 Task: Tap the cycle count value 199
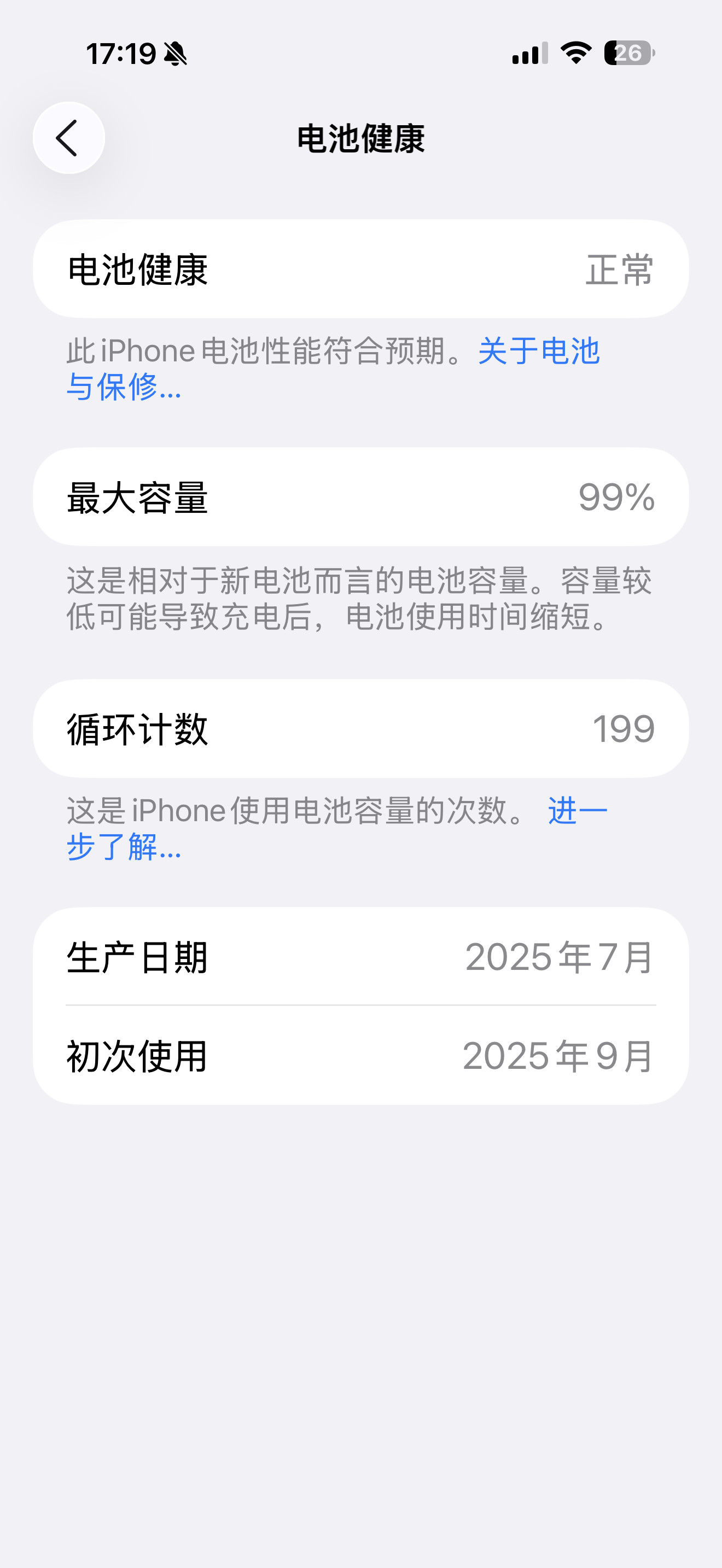tap(625, 729)
